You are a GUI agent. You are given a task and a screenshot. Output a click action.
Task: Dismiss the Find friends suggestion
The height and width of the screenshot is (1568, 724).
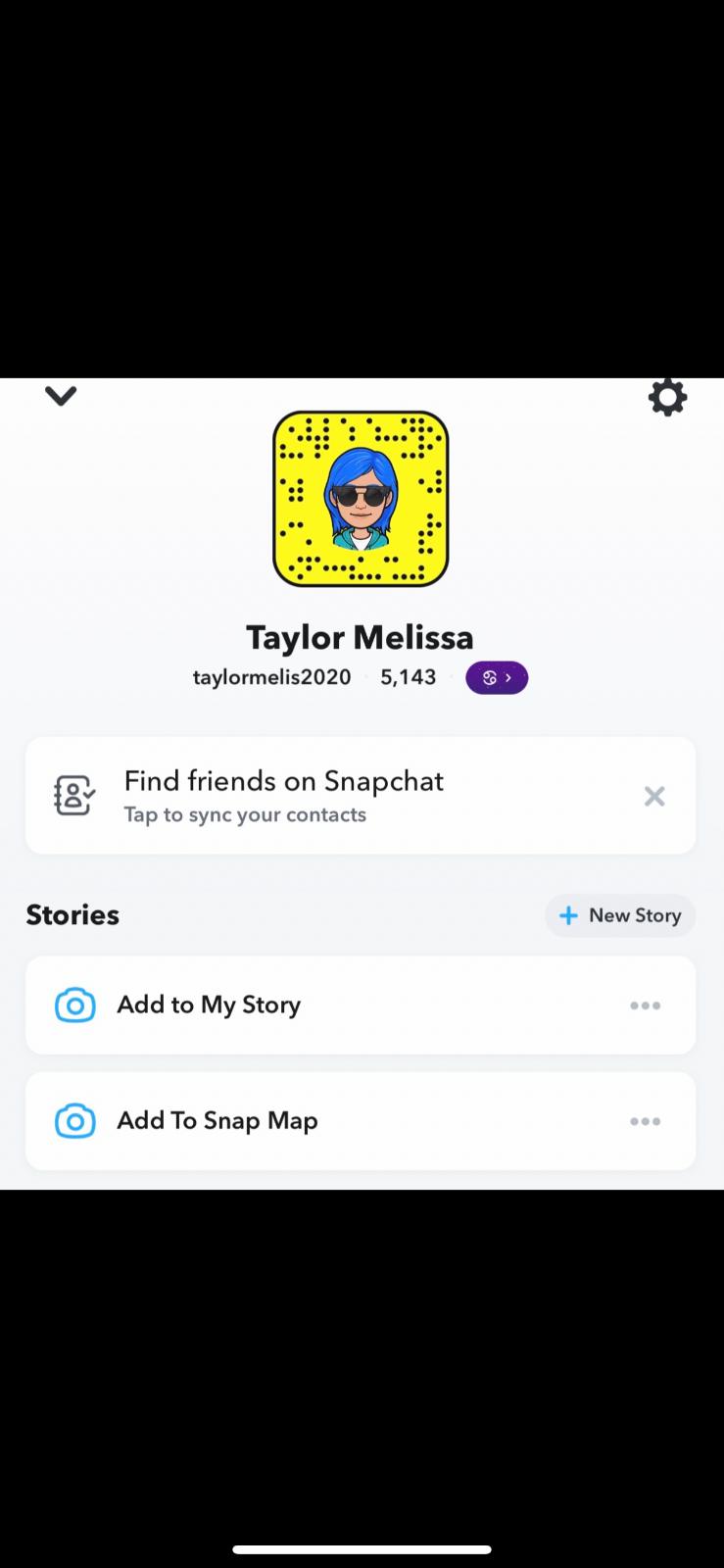[654, 797]
